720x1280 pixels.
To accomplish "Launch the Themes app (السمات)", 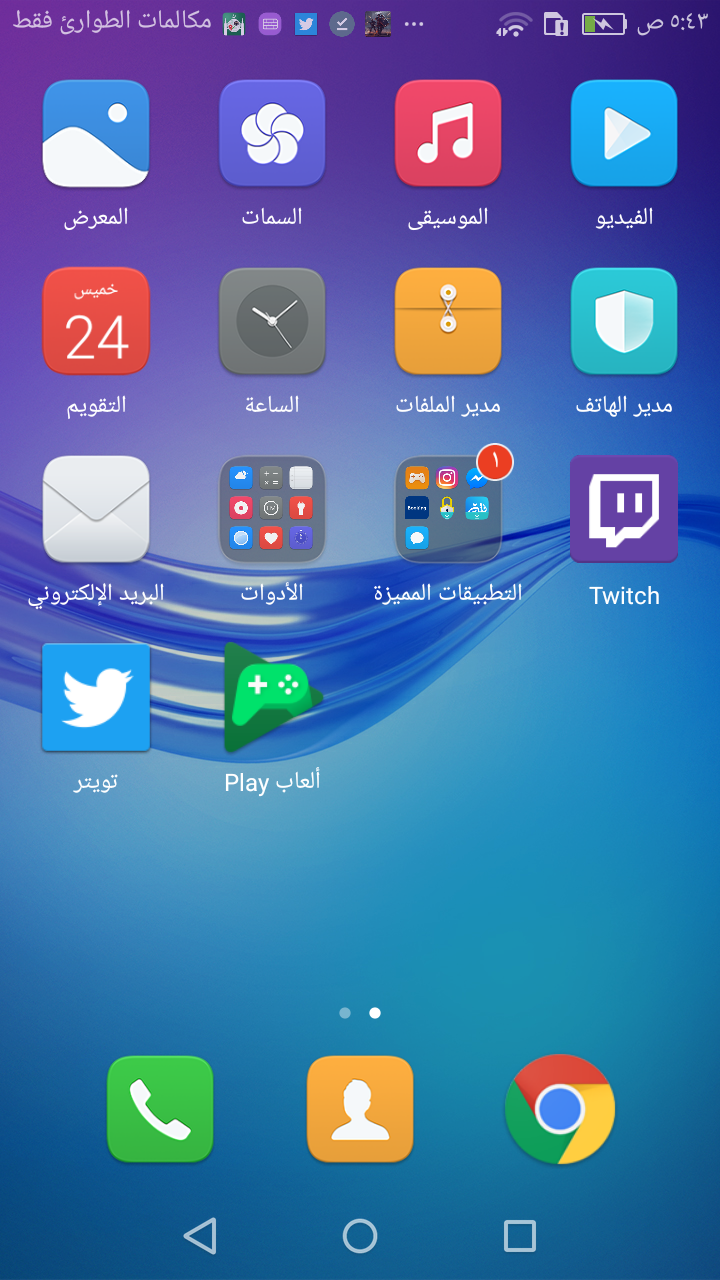I will 272,134.
